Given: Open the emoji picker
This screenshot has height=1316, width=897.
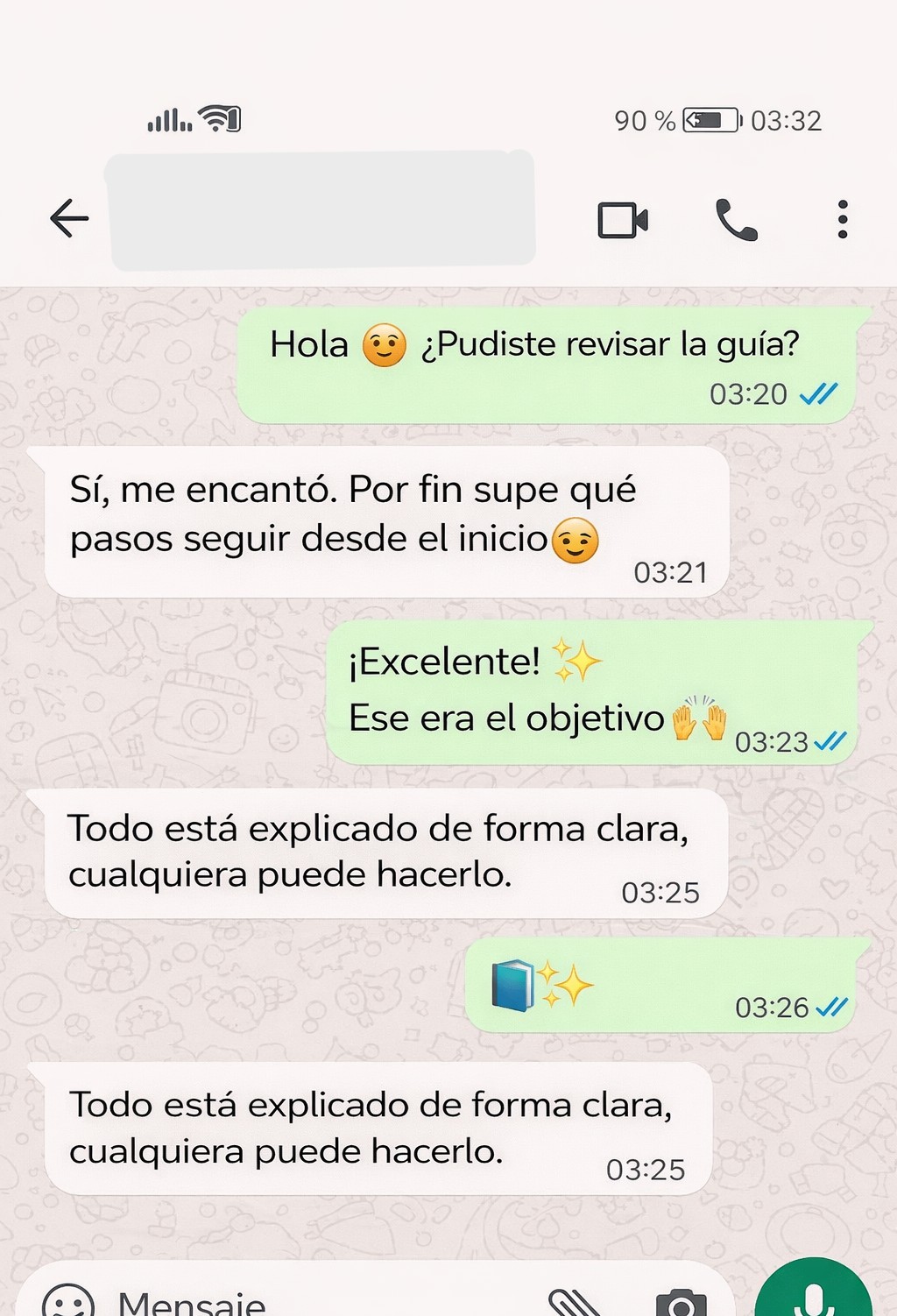Looking at the screenshot, I should (68, 1302).
